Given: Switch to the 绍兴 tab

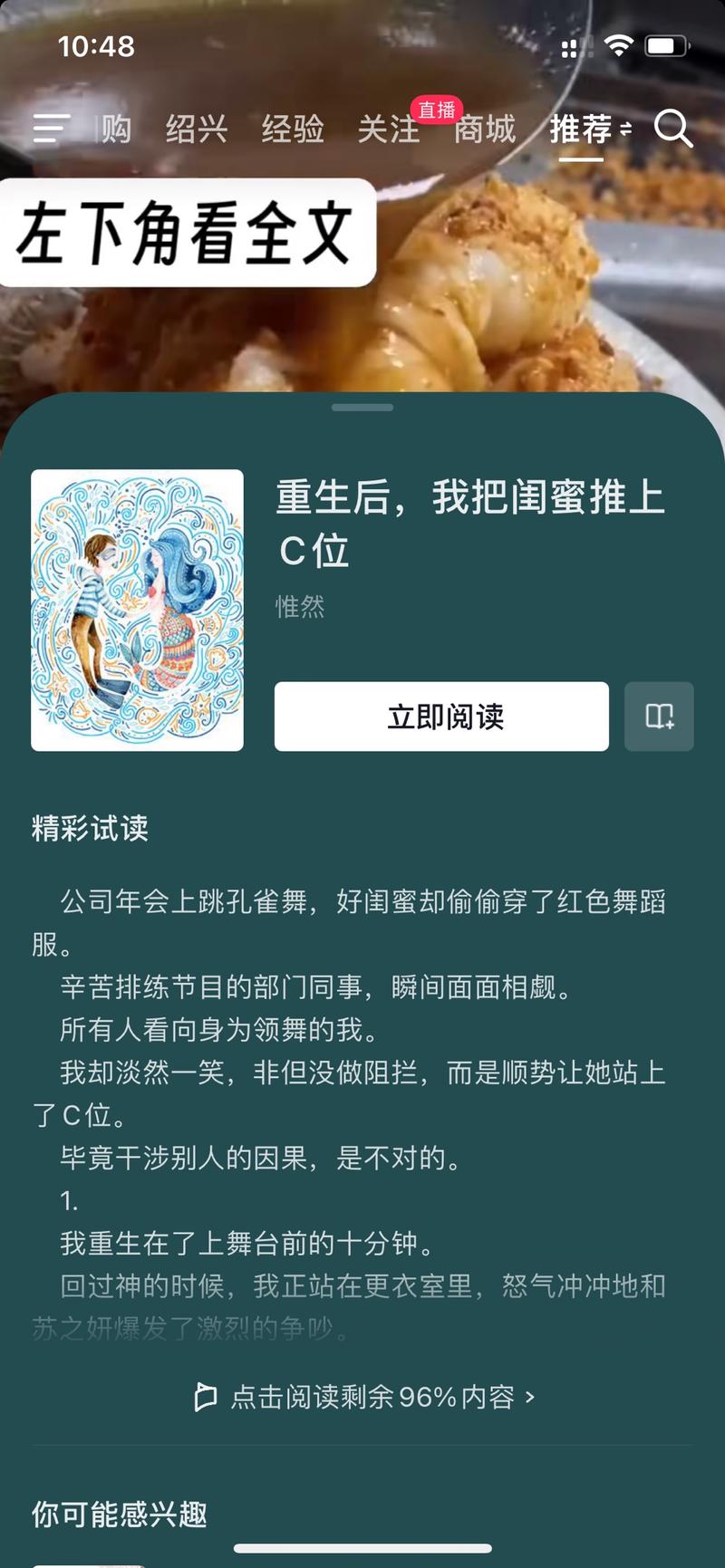Looking at the screenshot, I should 196,130.
